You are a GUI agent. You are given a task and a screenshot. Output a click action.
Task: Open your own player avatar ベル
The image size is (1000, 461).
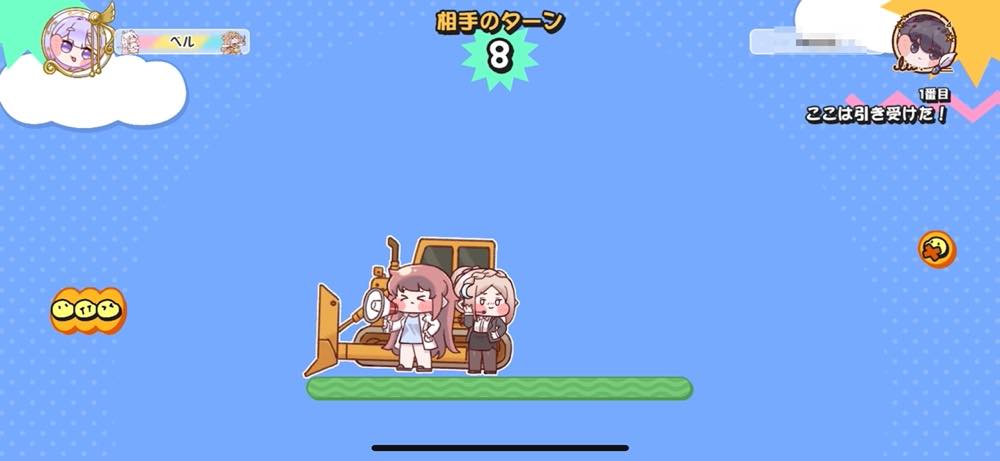click(73, 40)
